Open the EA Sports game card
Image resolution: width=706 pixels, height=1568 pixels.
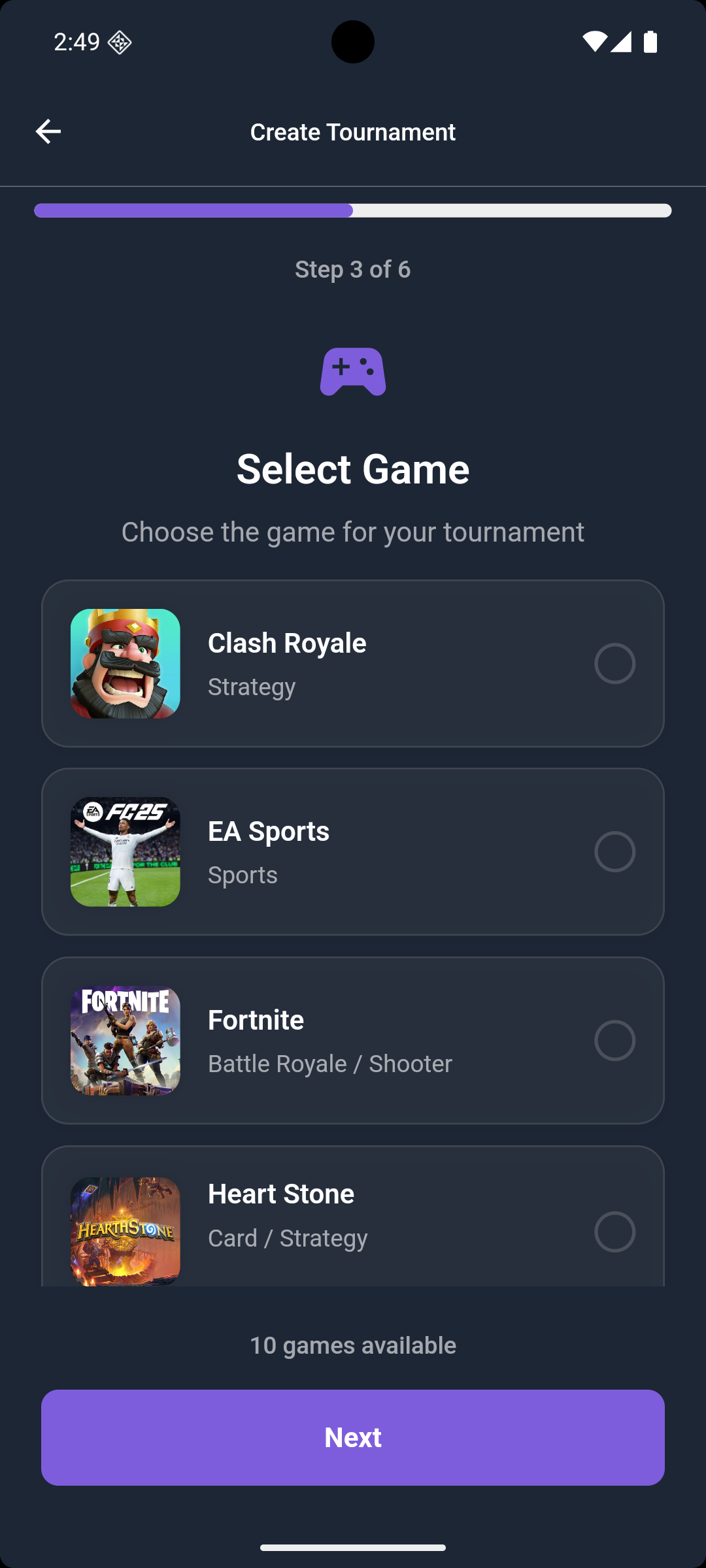pos(353,851)
